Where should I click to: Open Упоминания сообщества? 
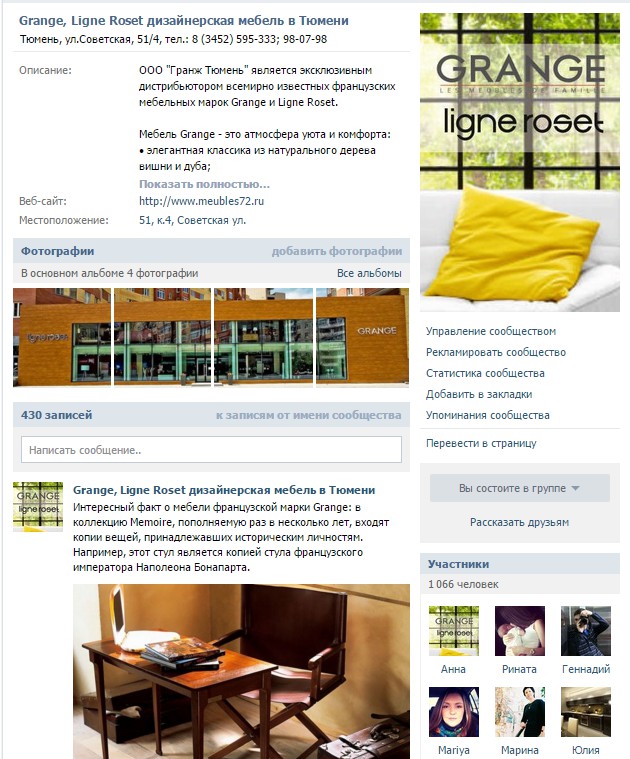coord(487,415)
